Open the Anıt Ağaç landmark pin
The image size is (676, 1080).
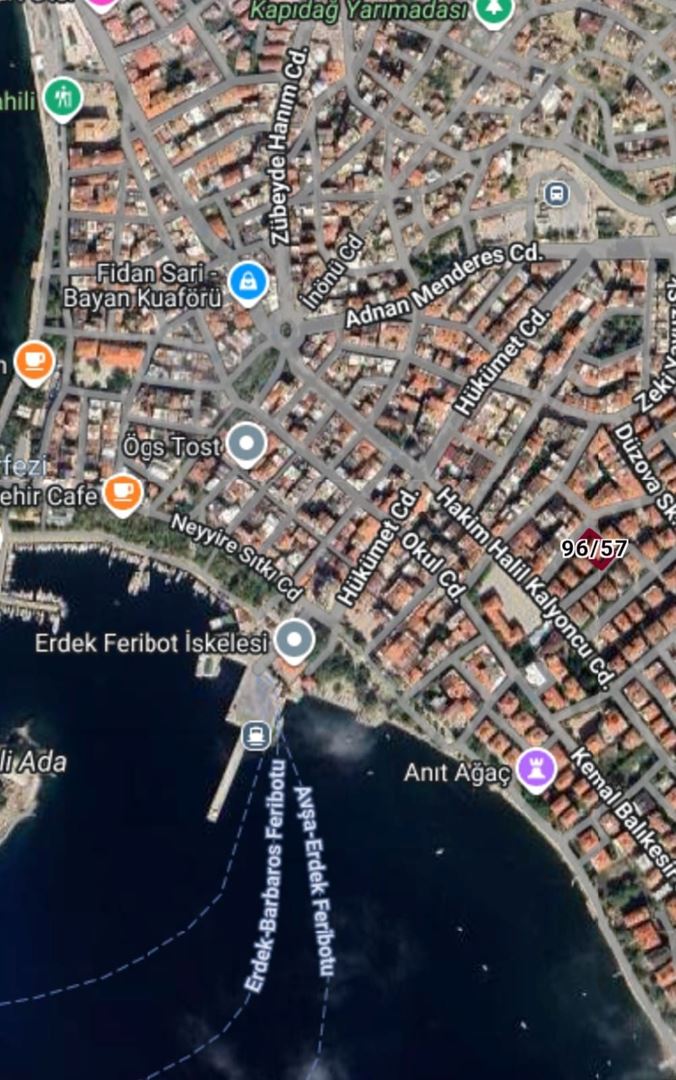(x=537, y=769)
